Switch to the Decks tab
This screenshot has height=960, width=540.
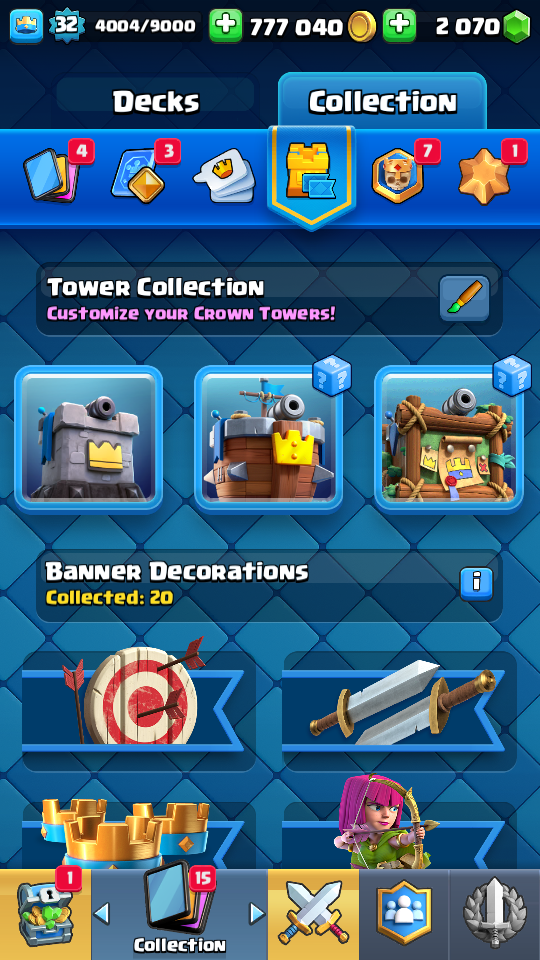coord(156,101)
